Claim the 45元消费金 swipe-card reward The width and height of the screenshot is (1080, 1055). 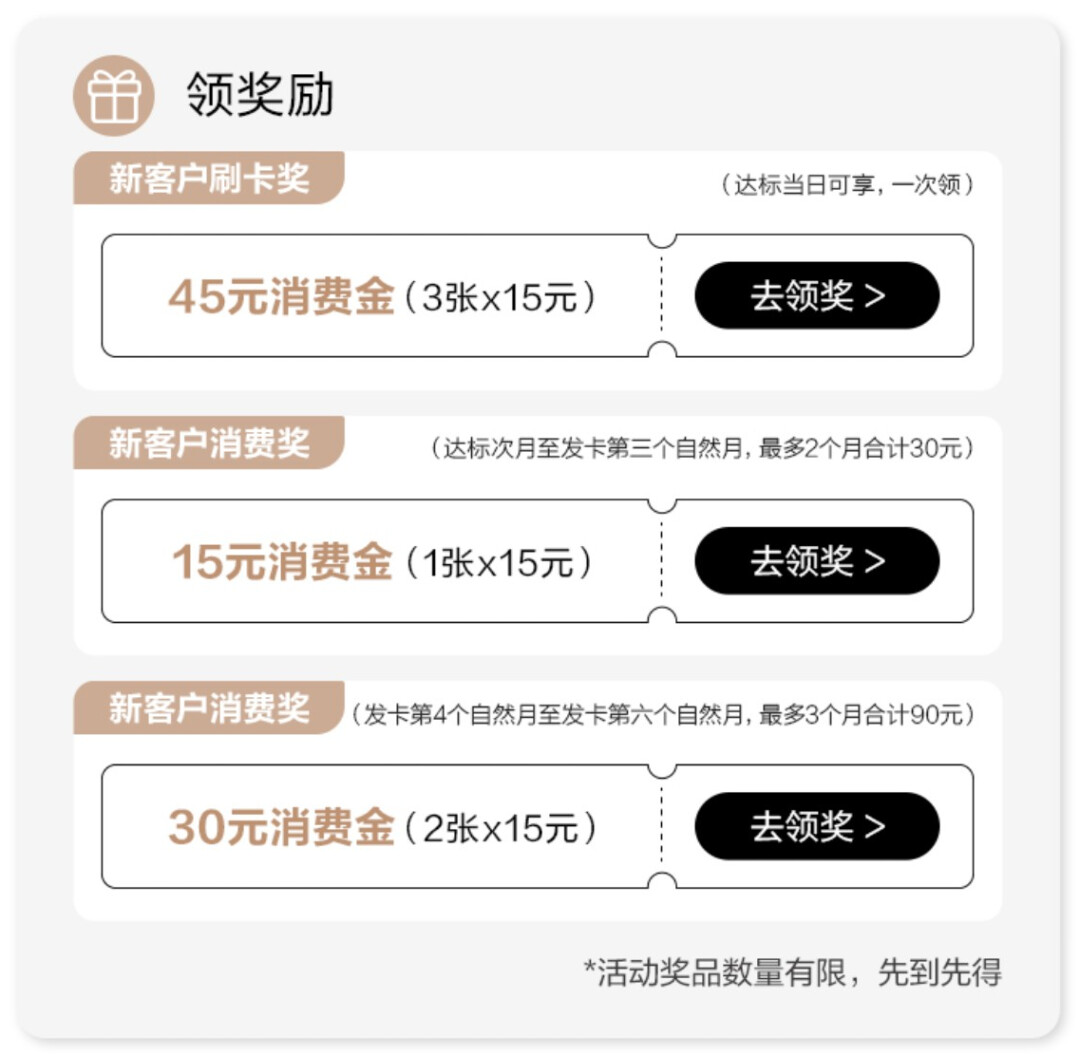[817, 296]
